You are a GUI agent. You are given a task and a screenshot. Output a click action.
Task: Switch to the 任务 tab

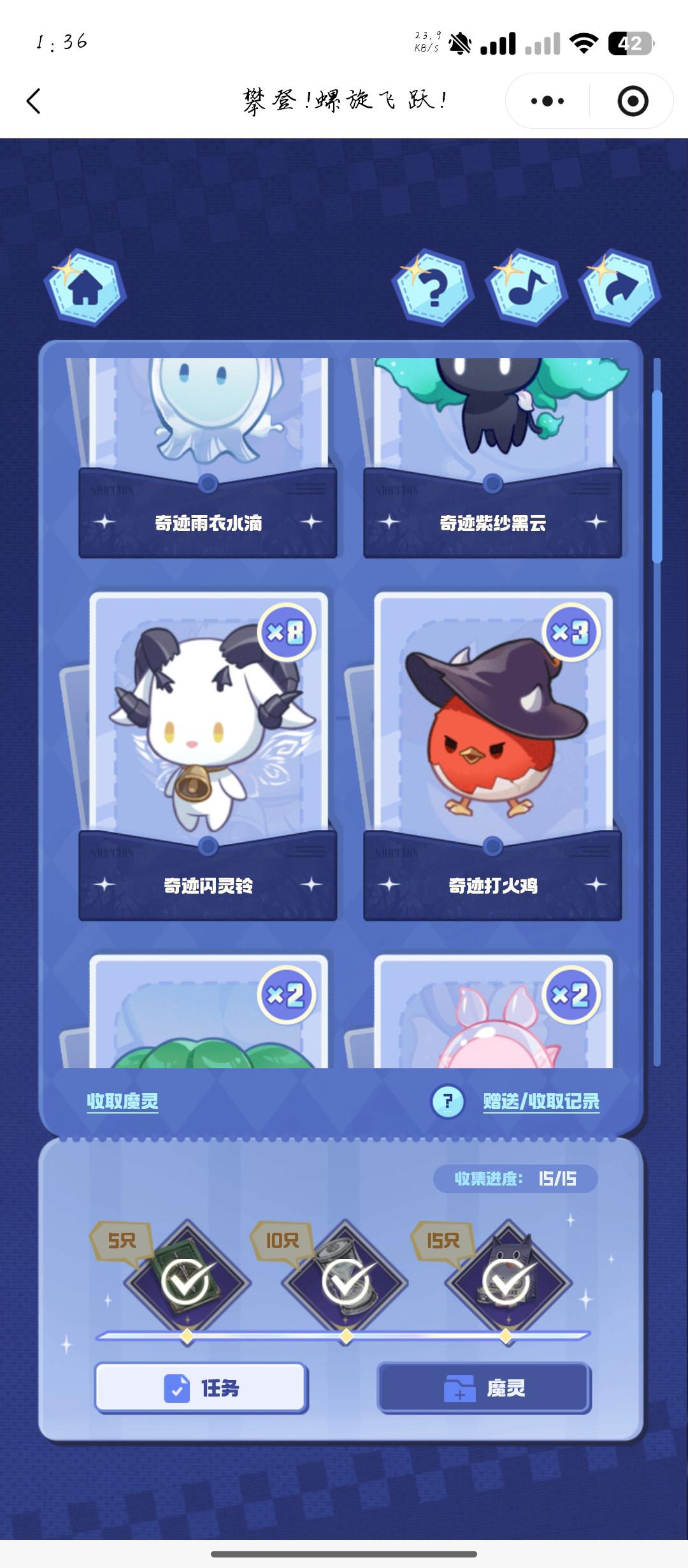(x=201, y=1388)
